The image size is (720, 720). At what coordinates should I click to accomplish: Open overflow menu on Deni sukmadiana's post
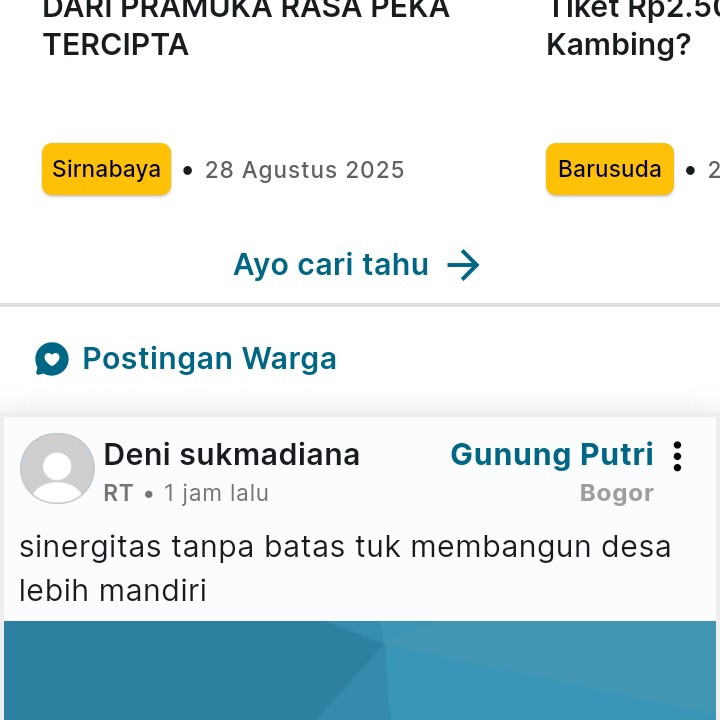(677, 456)
